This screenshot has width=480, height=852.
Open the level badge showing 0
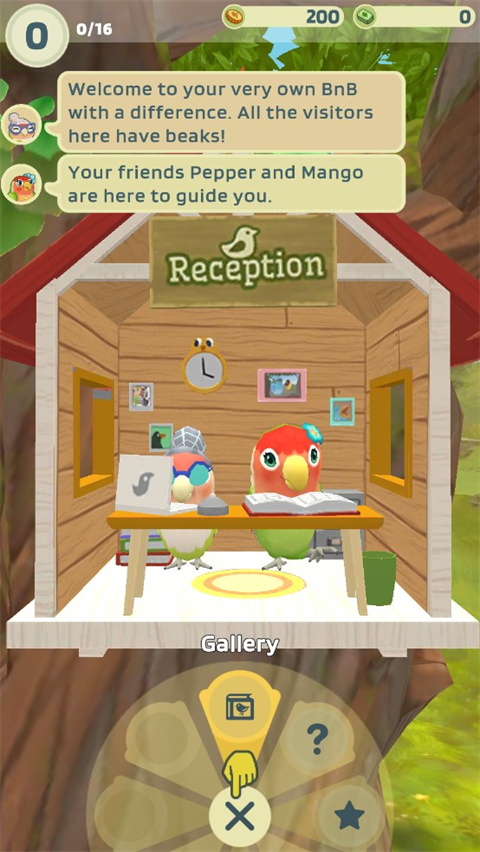pos(38,35)
